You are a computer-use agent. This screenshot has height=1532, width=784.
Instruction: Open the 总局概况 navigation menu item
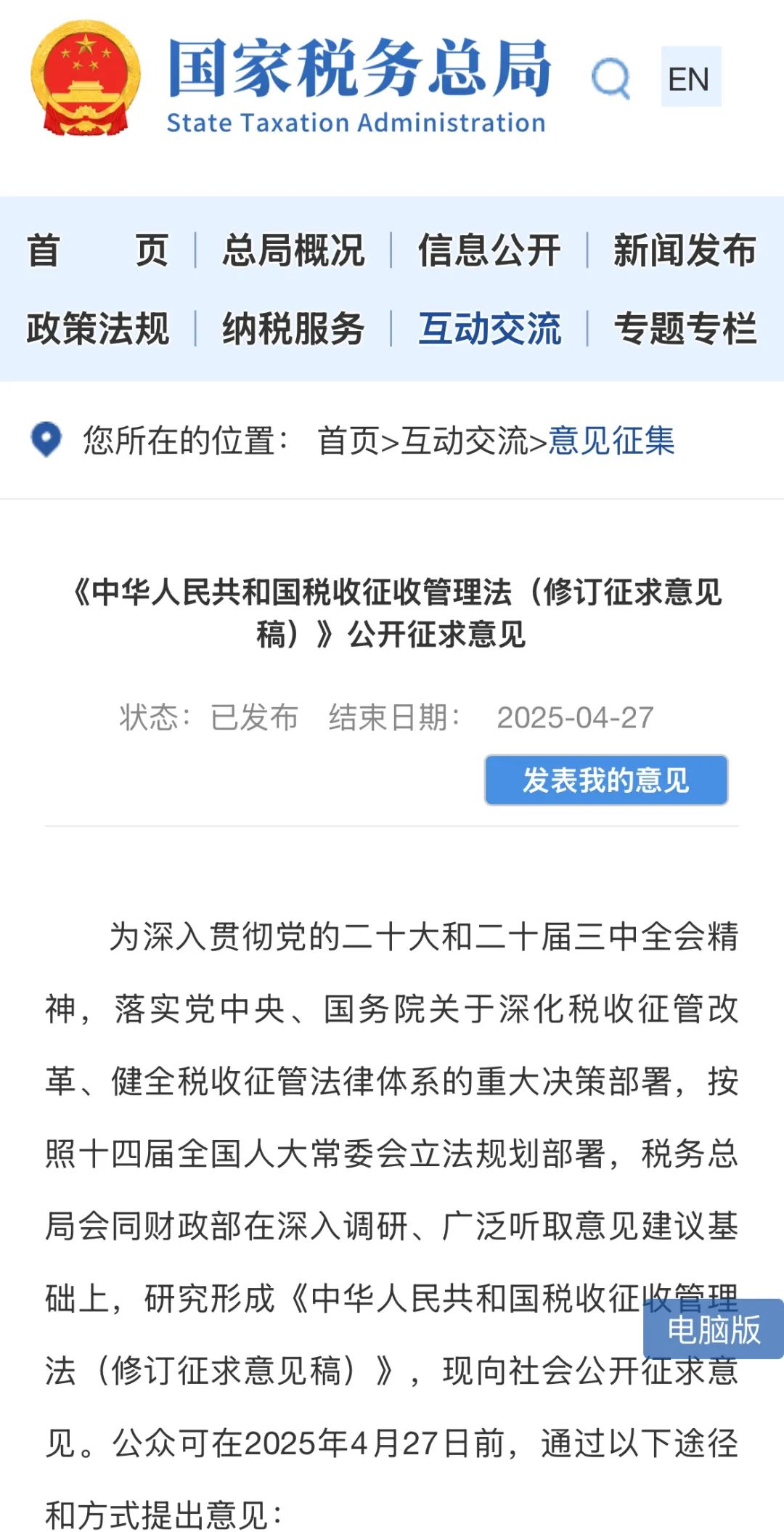293,250
